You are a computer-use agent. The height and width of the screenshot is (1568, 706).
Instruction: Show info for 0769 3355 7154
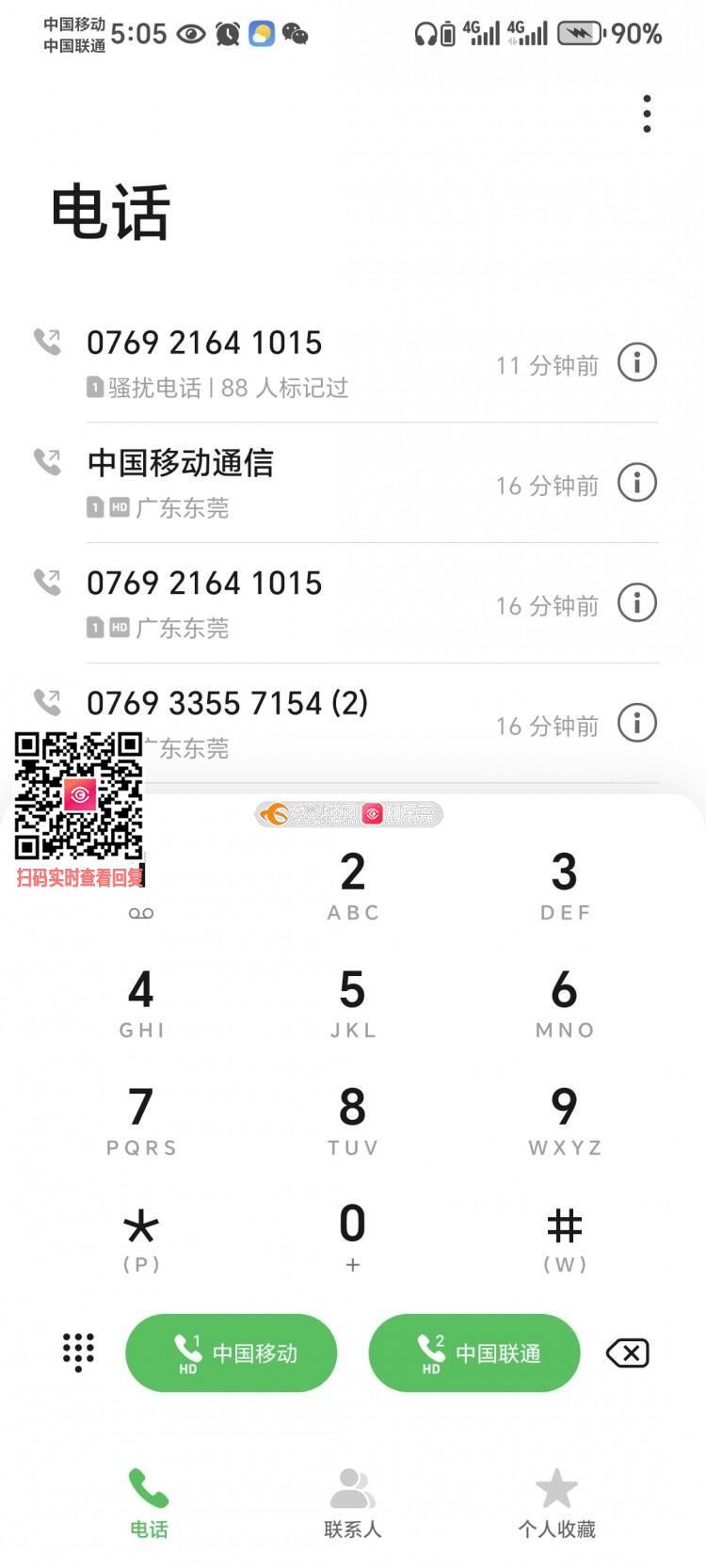637,724
